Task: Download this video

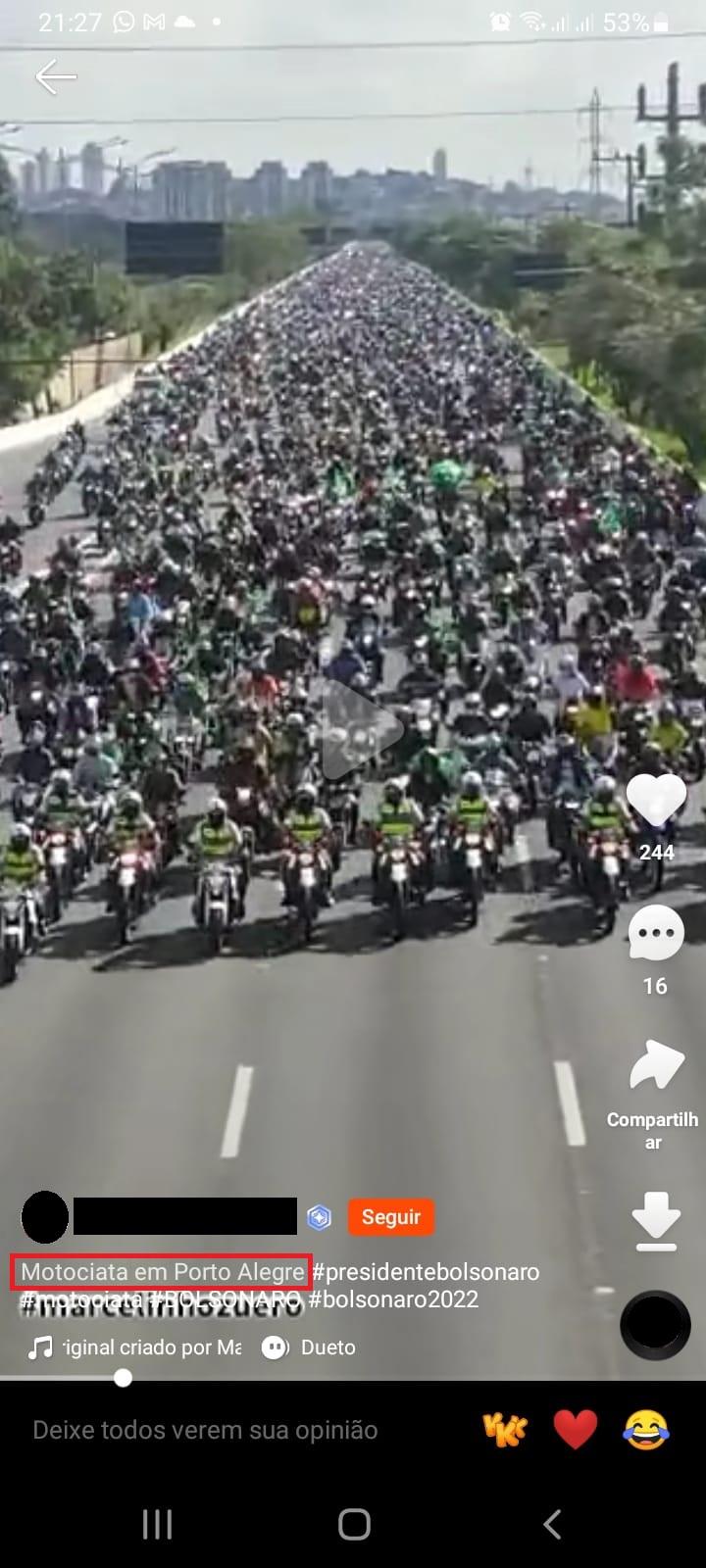Action: [656, 1220]
